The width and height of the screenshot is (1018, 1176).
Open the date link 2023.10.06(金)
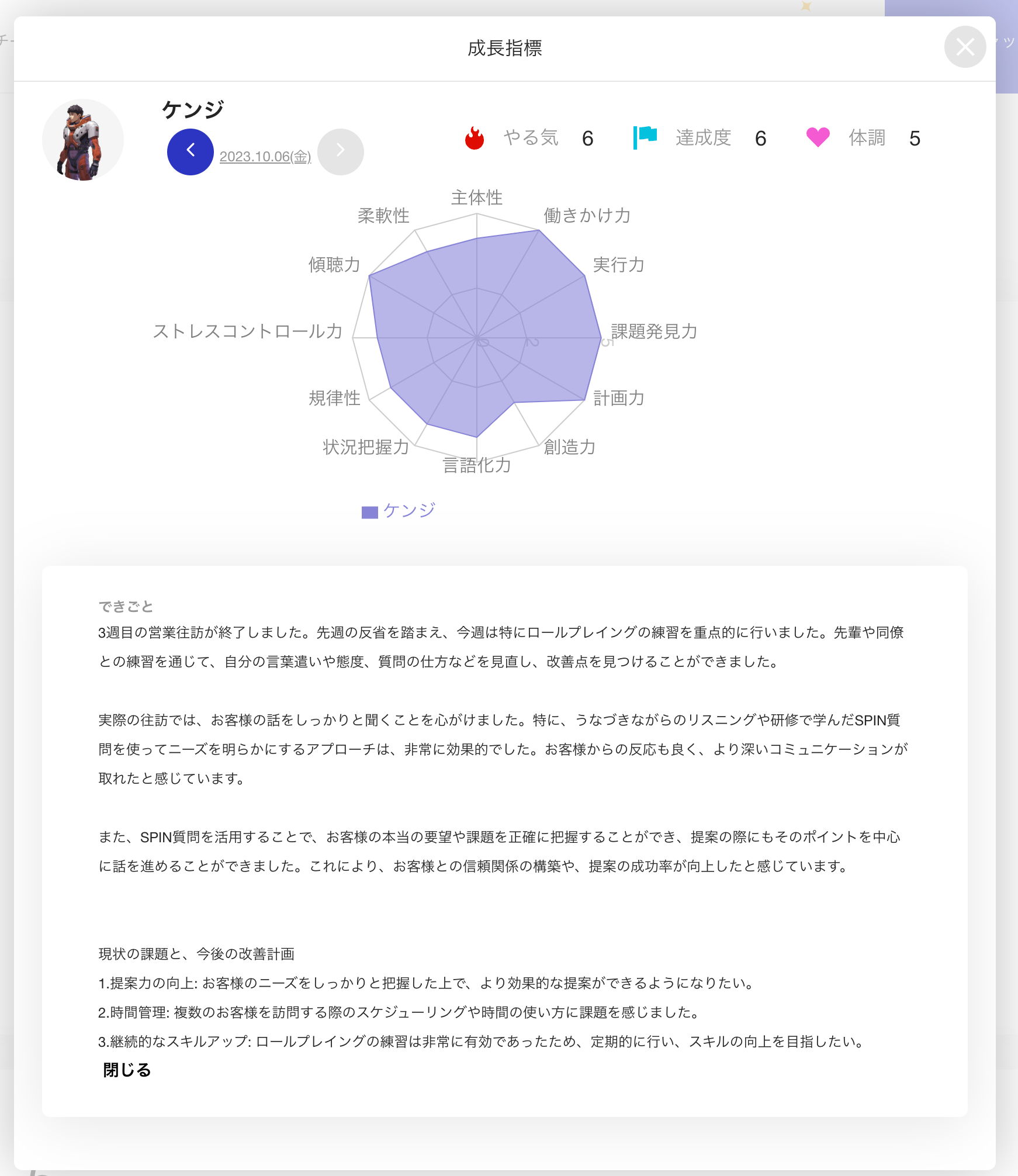pyautogui.click(x=265, y=157)
